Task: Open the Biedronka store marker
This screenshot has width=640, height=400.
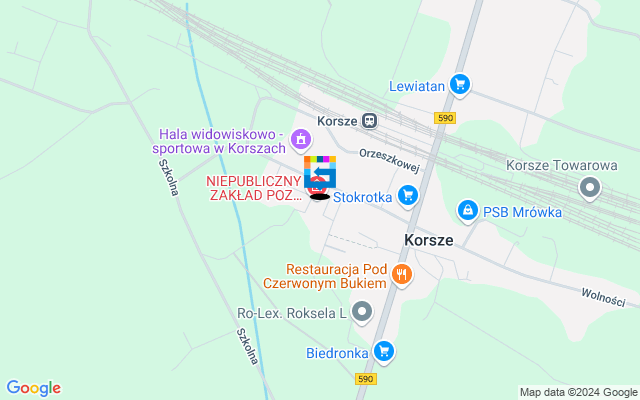Action: coord(383,351)
